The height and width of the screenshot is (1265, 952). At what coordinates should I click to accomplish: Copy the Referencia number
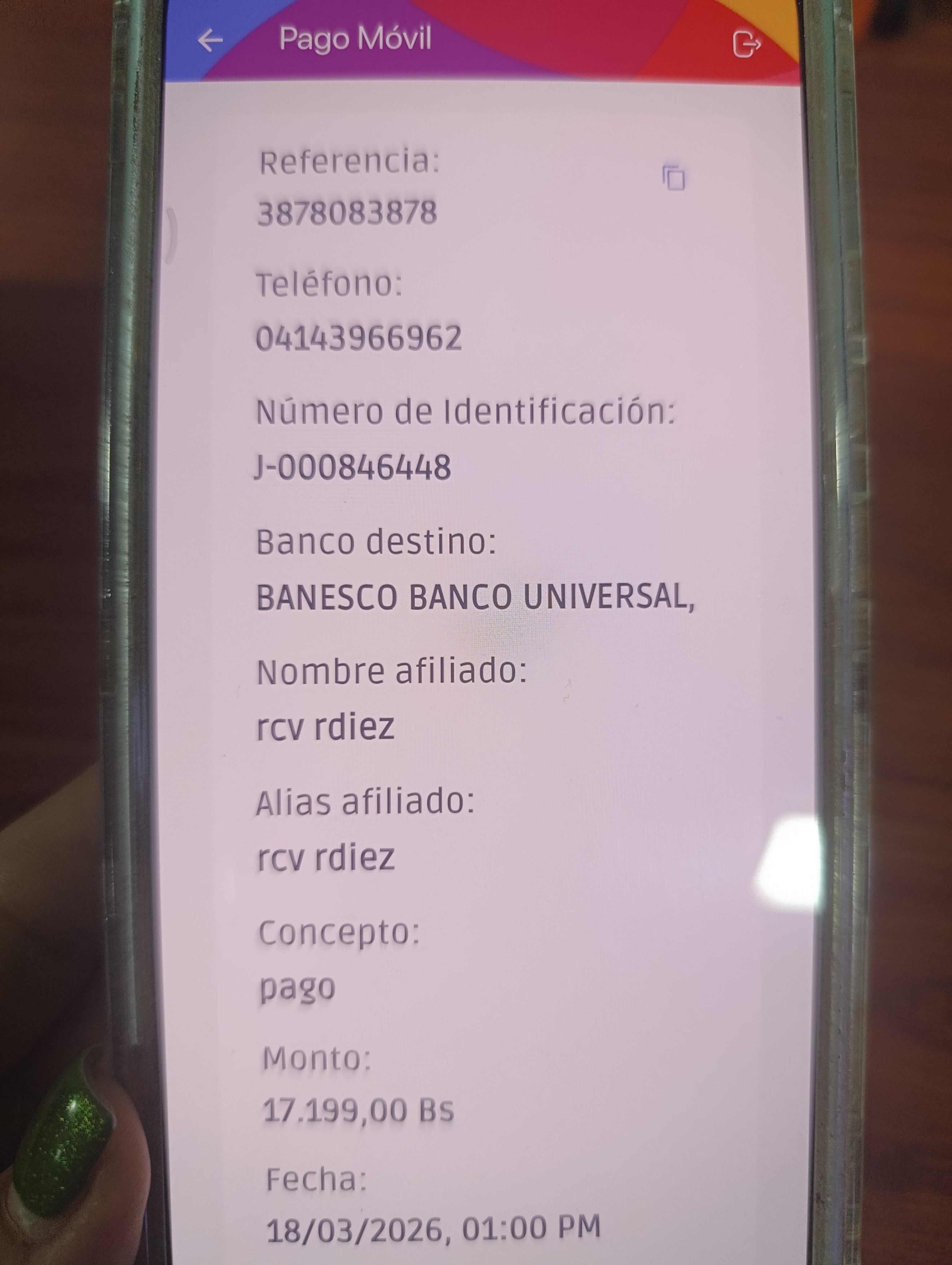674,178
